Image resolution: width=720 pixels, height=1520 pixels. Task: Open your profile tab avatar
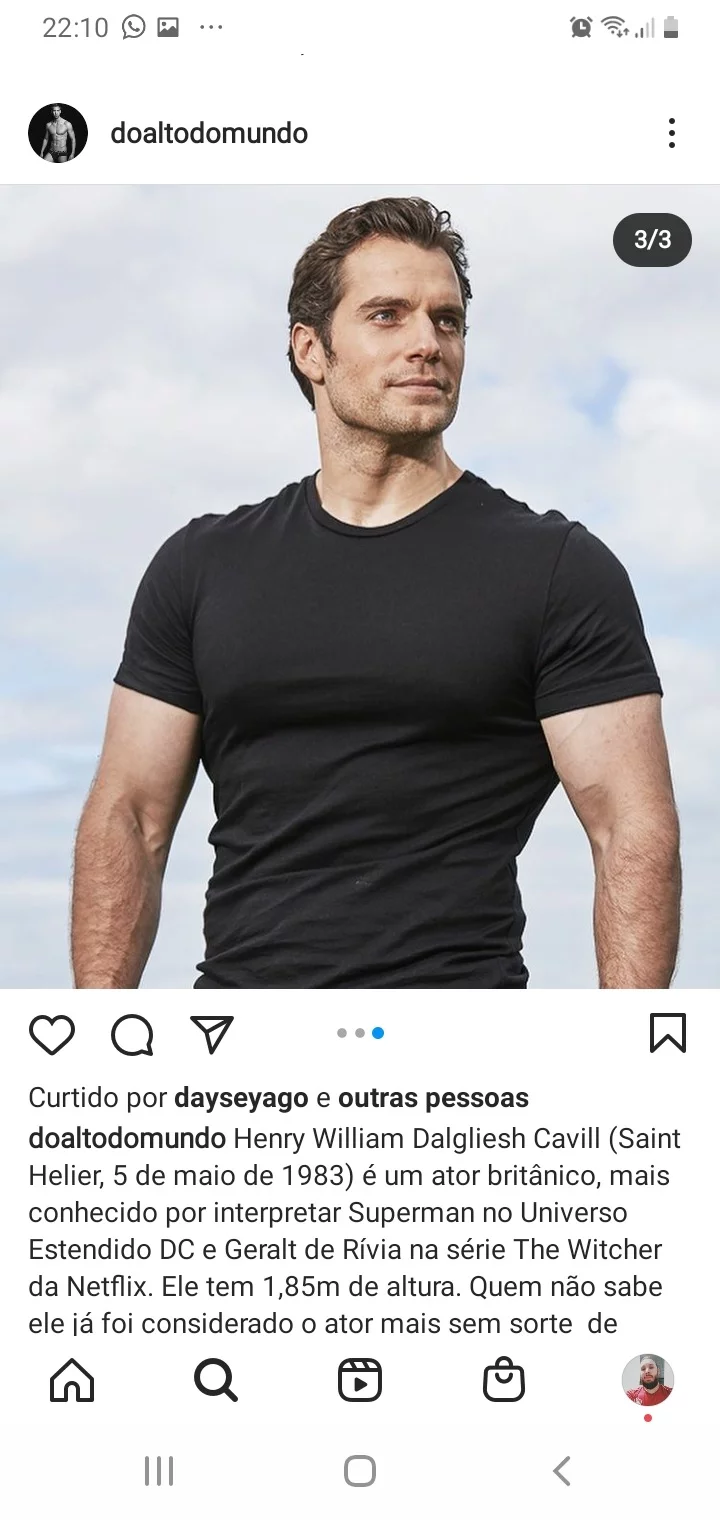click(x=648, y=1381)
